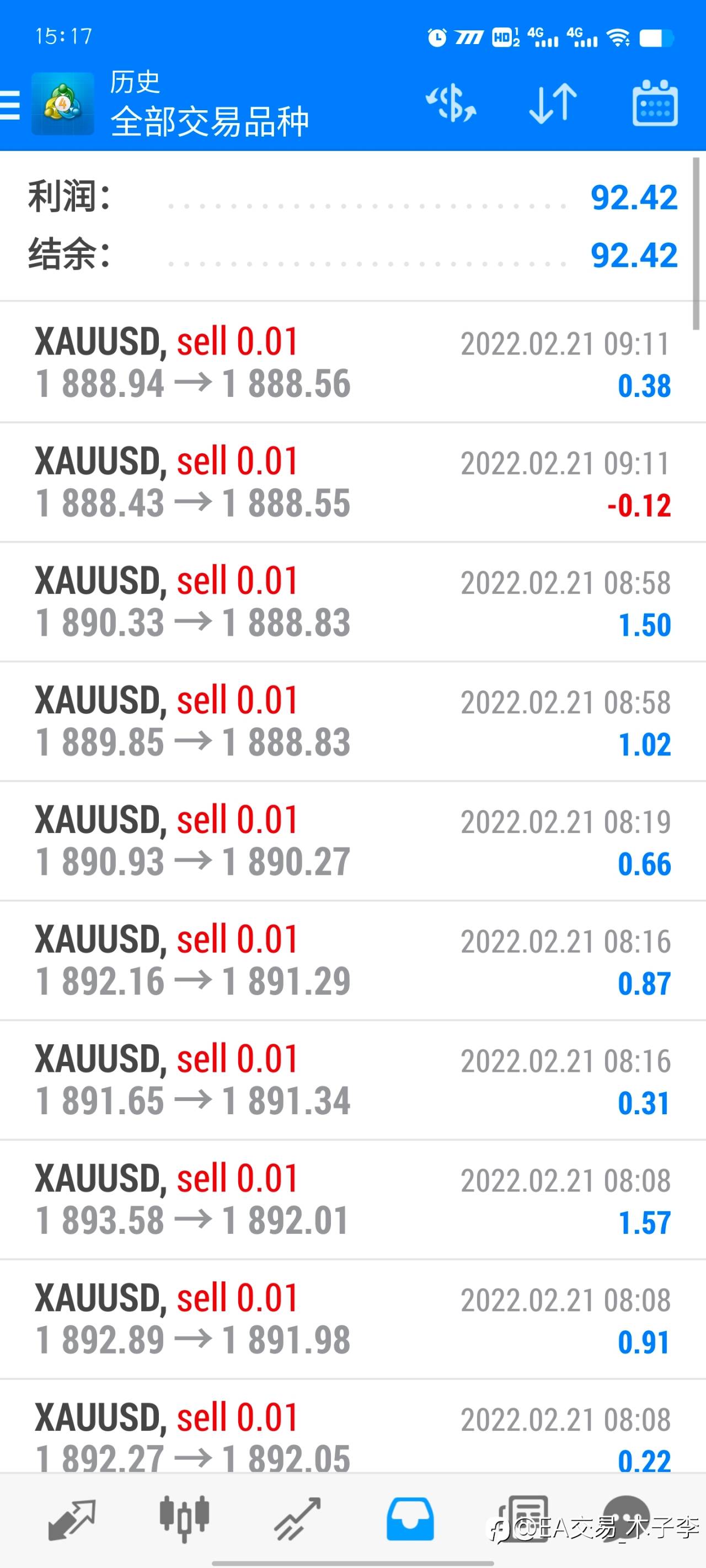
Task: Open the trade with 0.87 profit
Action: click(x=352, y=960)
